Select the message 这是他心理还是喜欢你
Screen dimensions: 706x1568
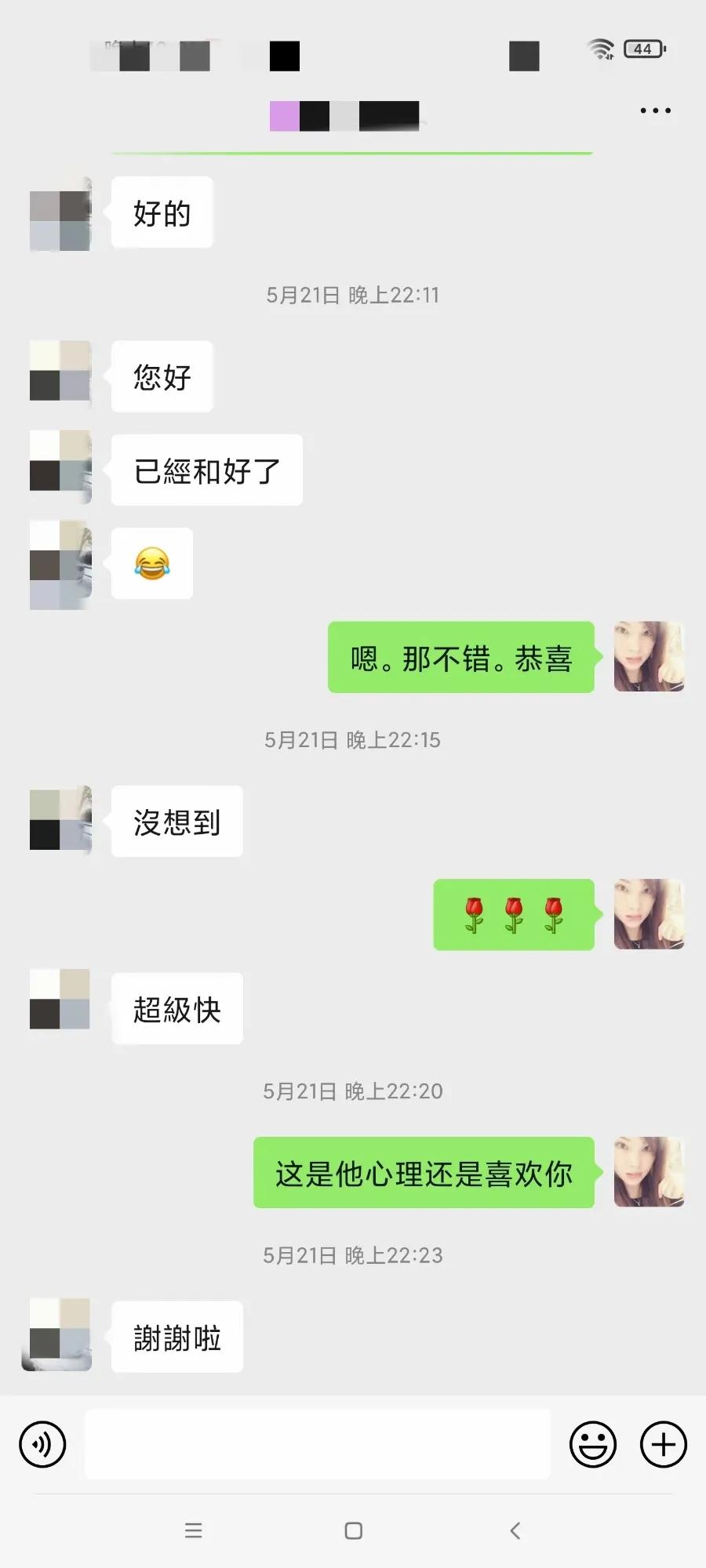[423, 1174]
